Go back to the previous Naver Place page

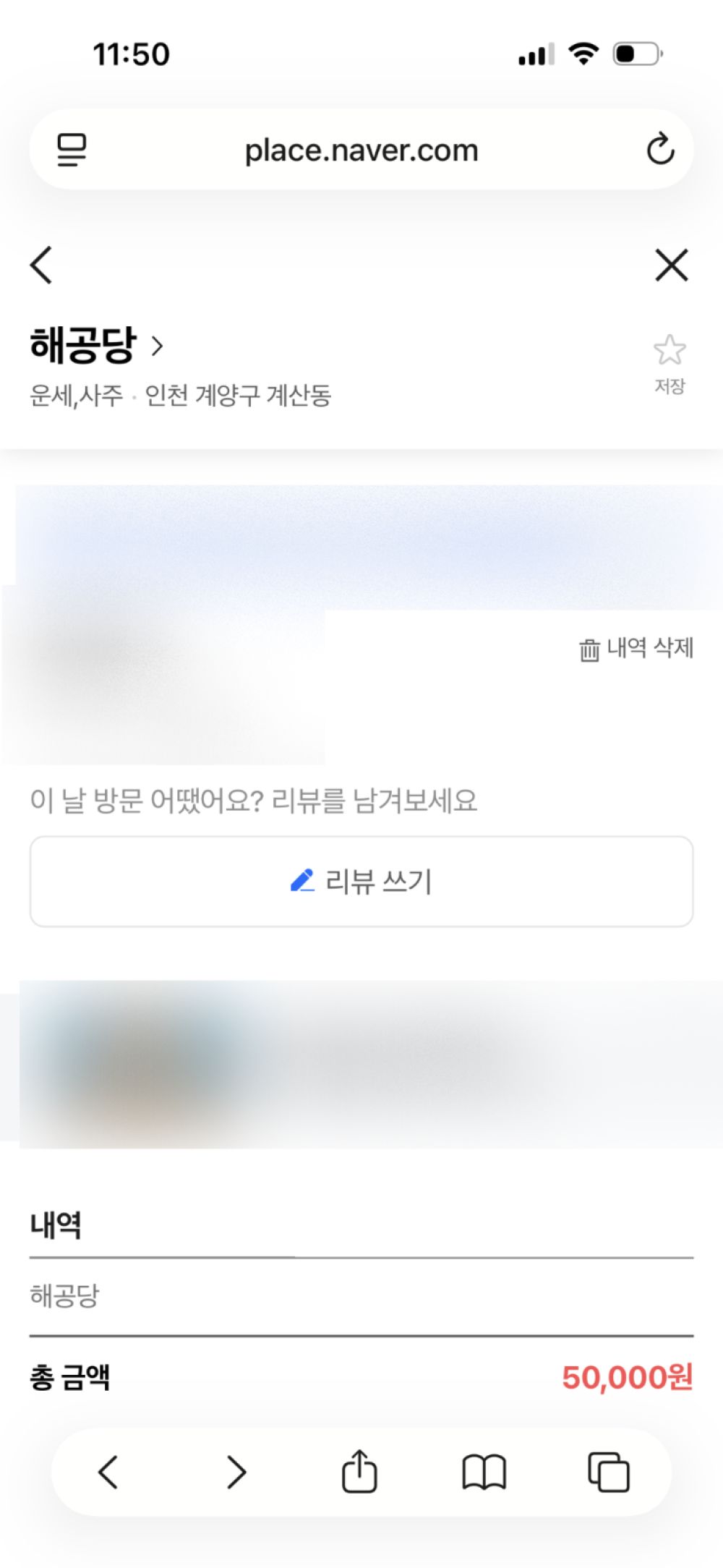click(x=42, y=265)
